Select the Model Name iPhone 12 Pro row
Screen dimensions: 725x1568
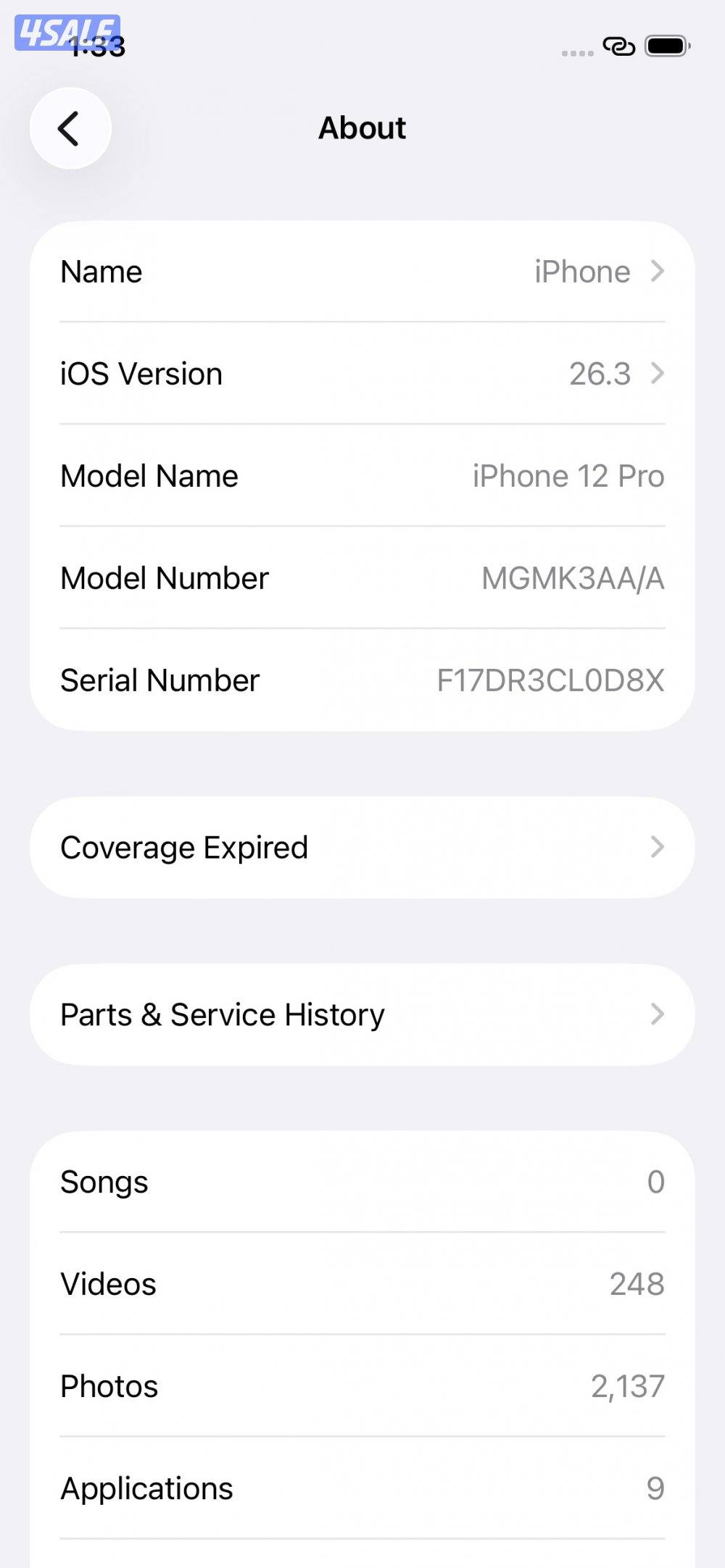(x=362, y=476)
